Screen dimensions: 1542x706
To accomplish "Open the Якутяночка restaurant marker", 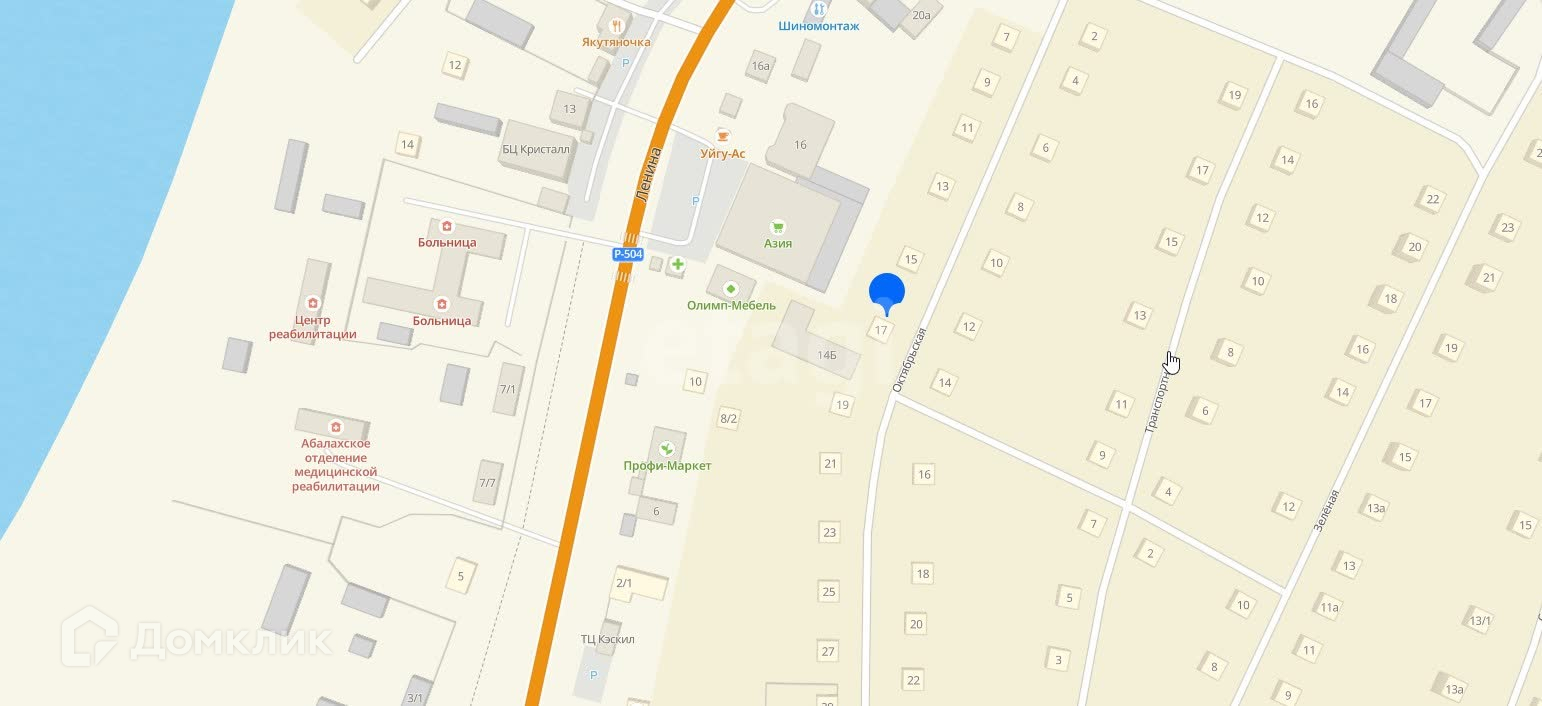I will pos(617,25).
